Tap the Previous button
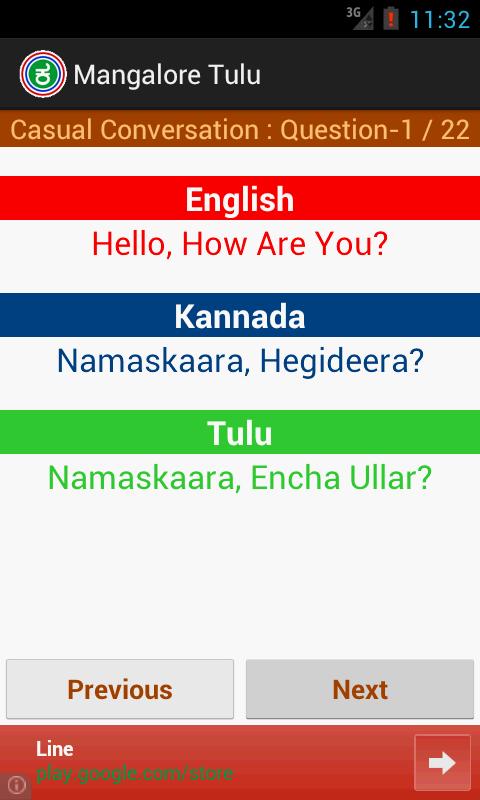480x800 pixels. pos(120,689)
